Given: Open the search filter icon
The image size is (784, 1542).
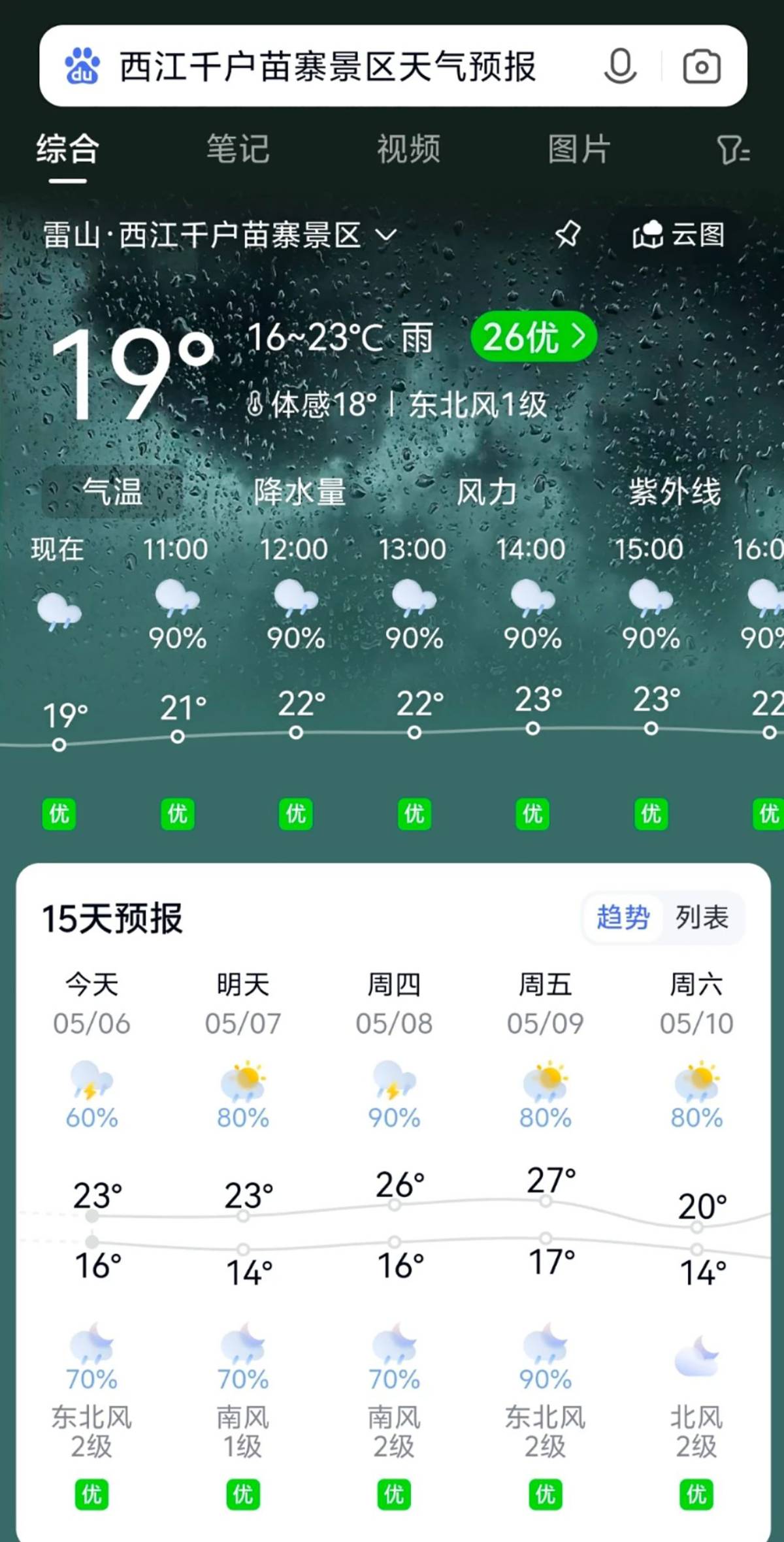Looking at the screenshot, I should (x=733, y=150).
